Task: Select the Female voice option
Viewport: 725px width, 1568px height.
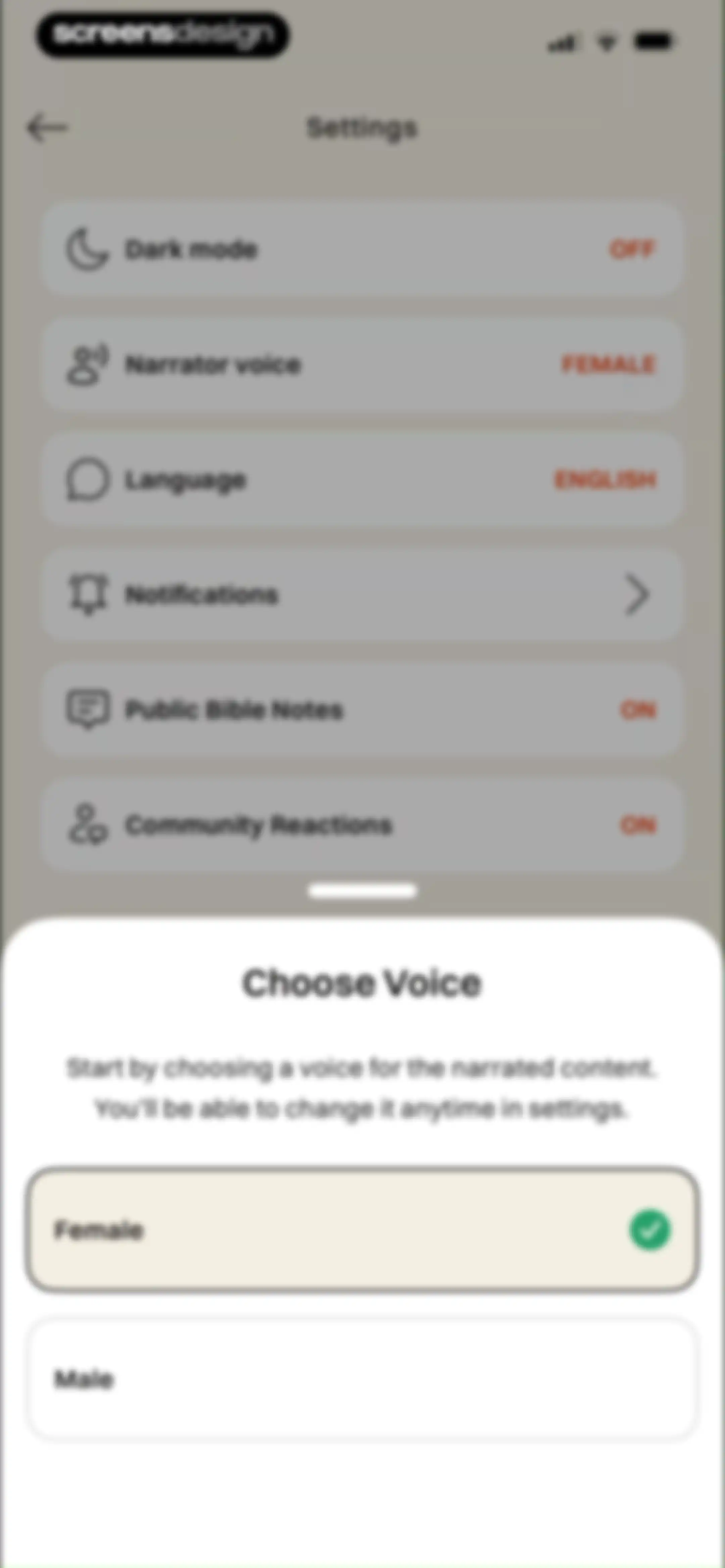Action: [362, 1230]
